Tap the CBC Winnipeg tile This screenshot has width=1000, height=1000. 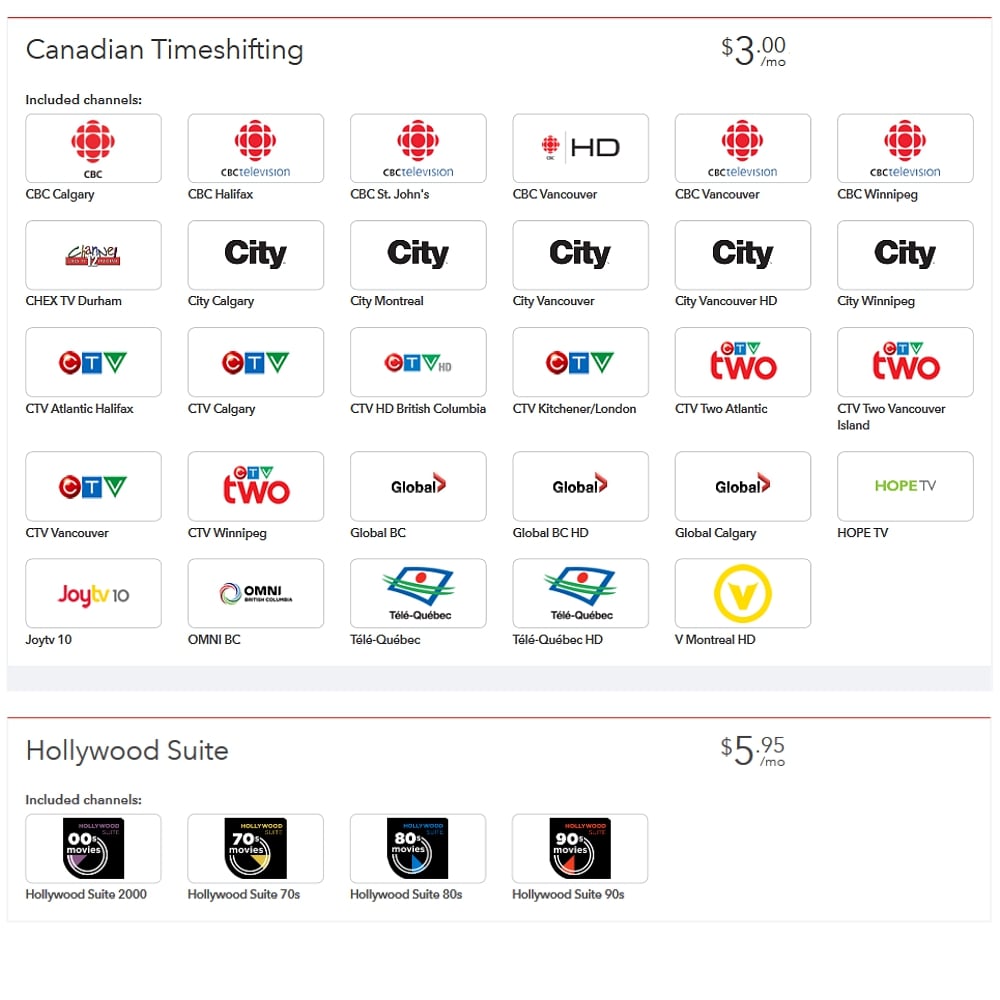pyautogui.click(x=905, y=148)
